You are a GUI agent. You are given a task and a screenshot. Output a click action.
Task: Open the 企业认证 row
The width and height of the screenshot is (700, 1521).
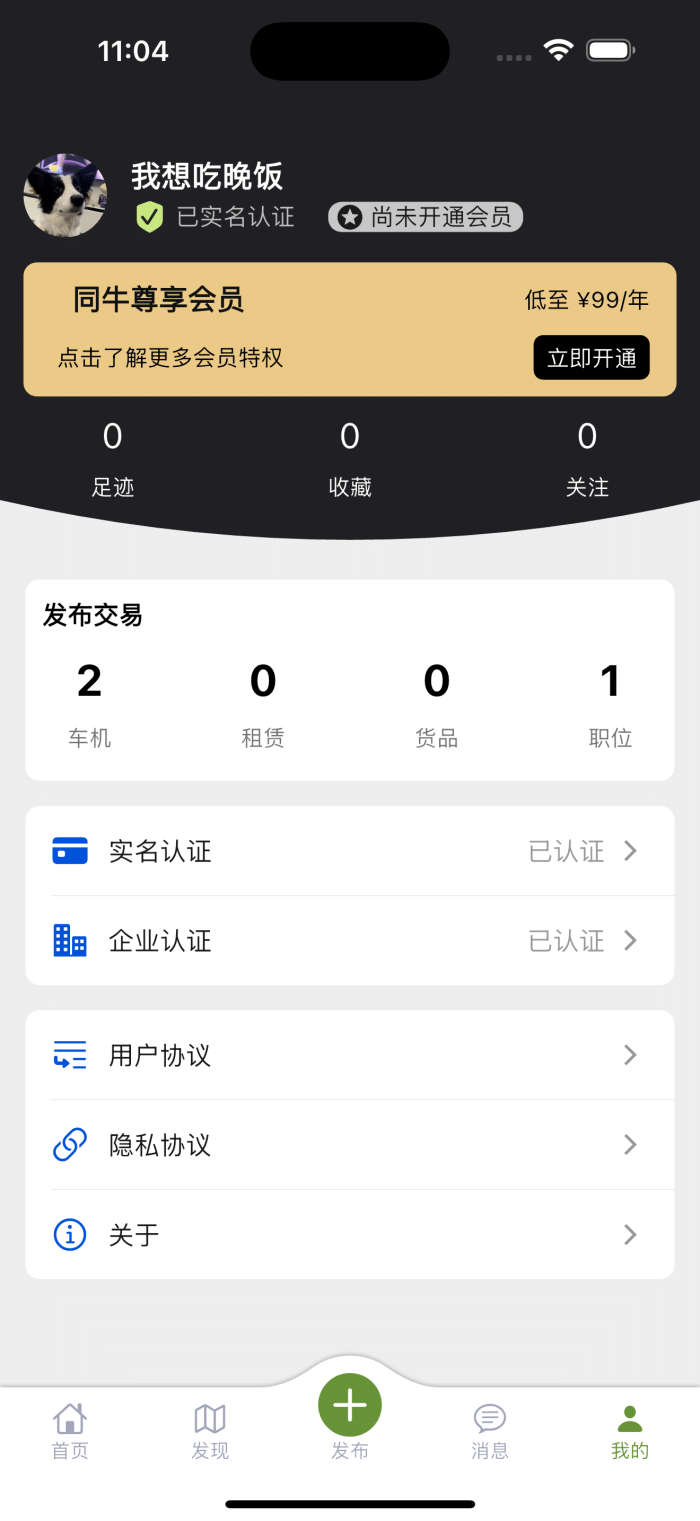point(350,941)
